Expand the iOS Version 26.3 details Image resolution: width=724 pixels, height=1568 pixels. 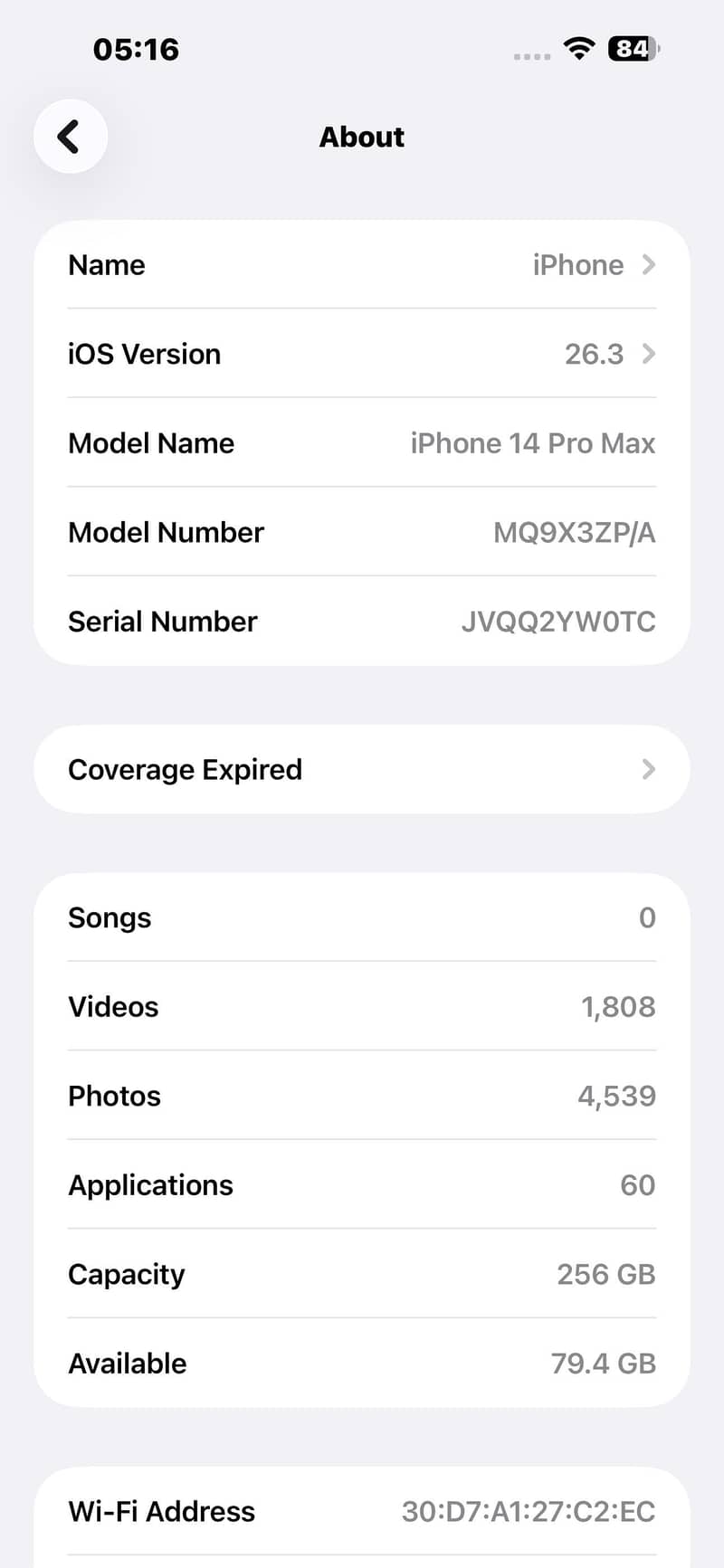(362, 354)
